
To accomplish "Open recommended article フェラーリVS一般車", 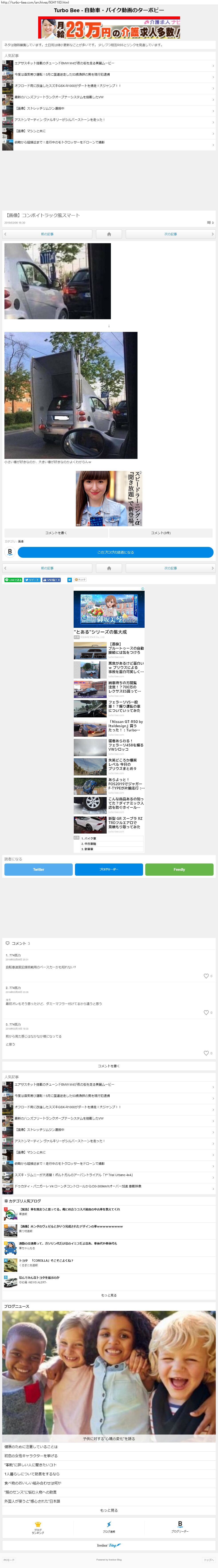I will click(x=124, y=706).
